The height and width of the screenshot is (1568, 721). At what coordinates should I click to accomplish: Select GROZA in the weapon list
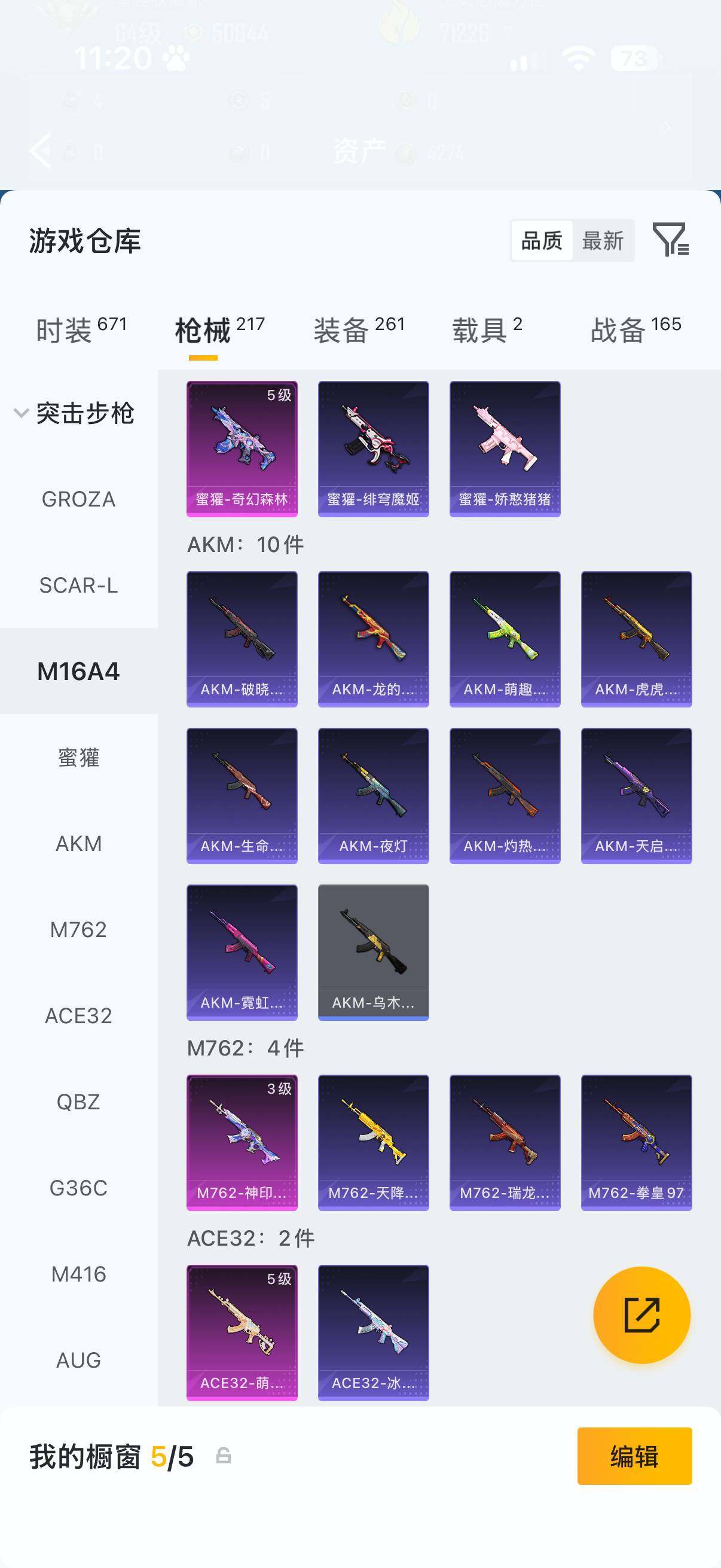(x=78, y=499)
